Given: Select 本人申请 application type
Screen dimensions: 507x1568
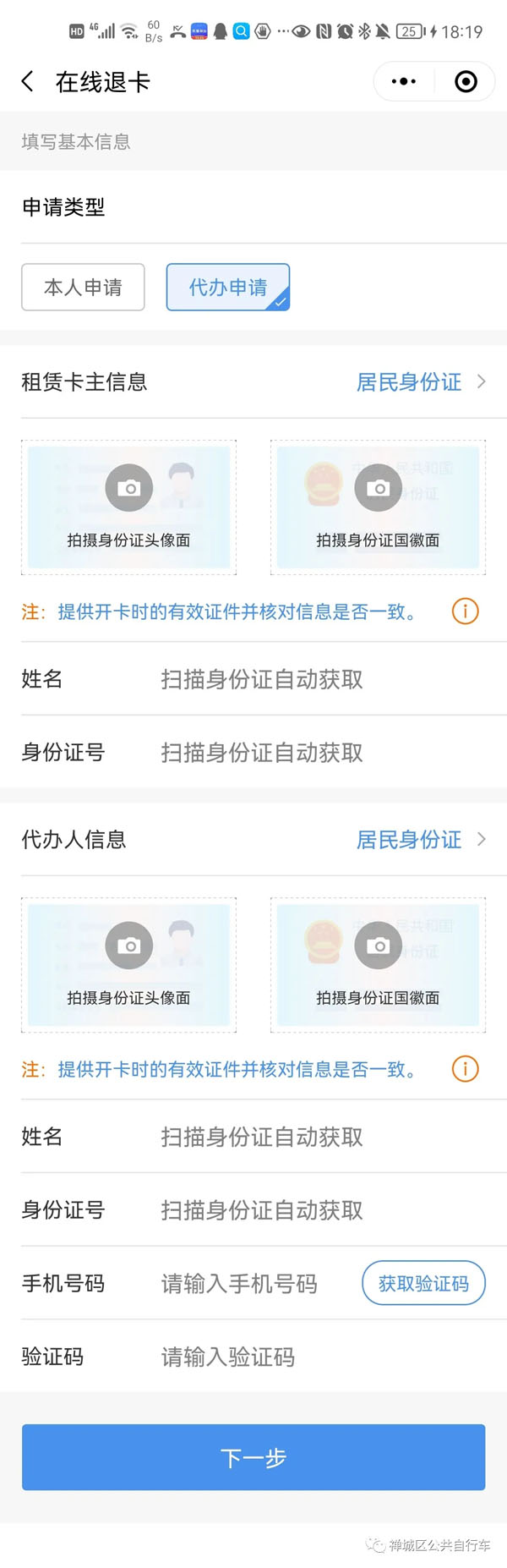Looking at the screenshot, I should (83, 288).
